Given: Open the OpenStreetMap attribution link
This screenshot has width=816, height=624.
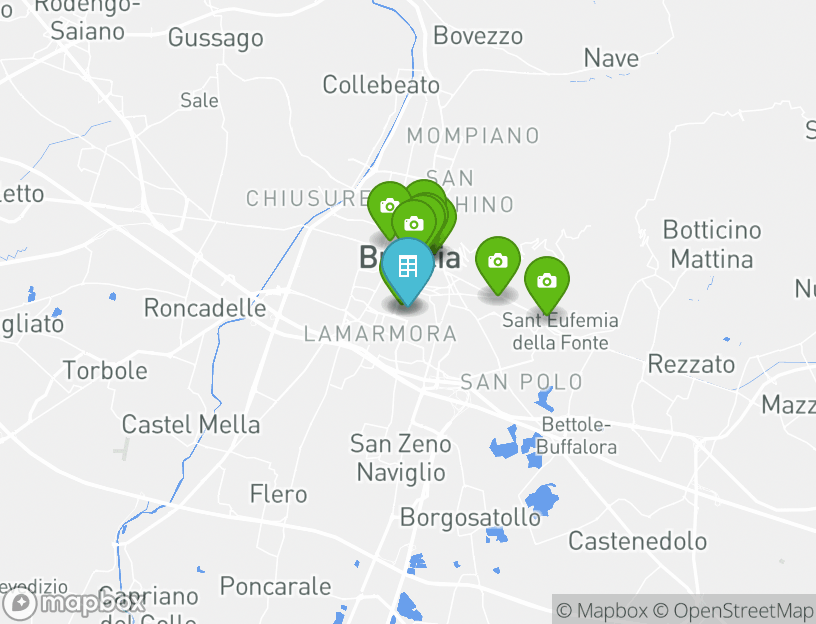Looking at the screenshot, I should (734, 610).
